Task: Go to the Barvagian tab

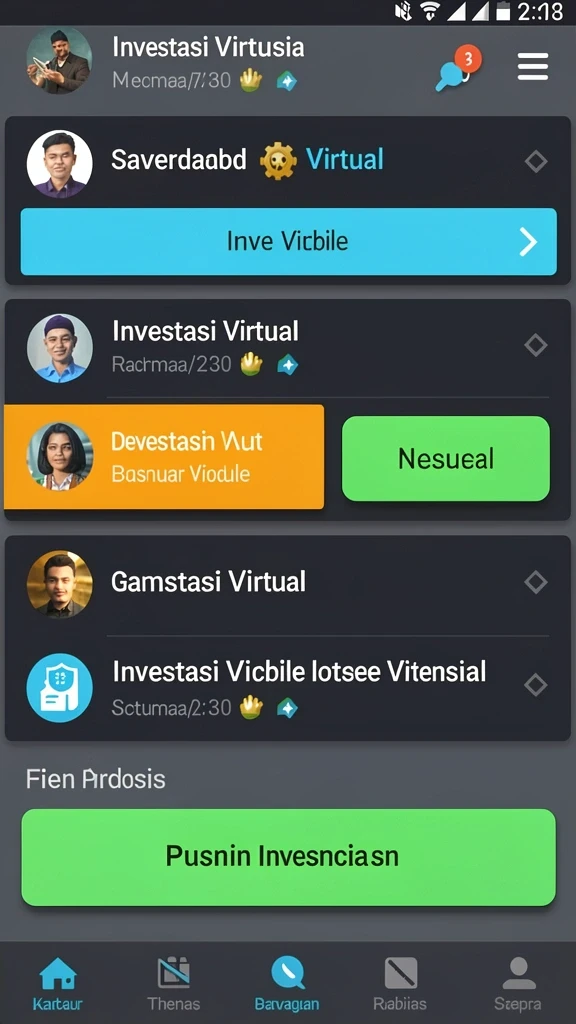Action: tap(287, 984)
